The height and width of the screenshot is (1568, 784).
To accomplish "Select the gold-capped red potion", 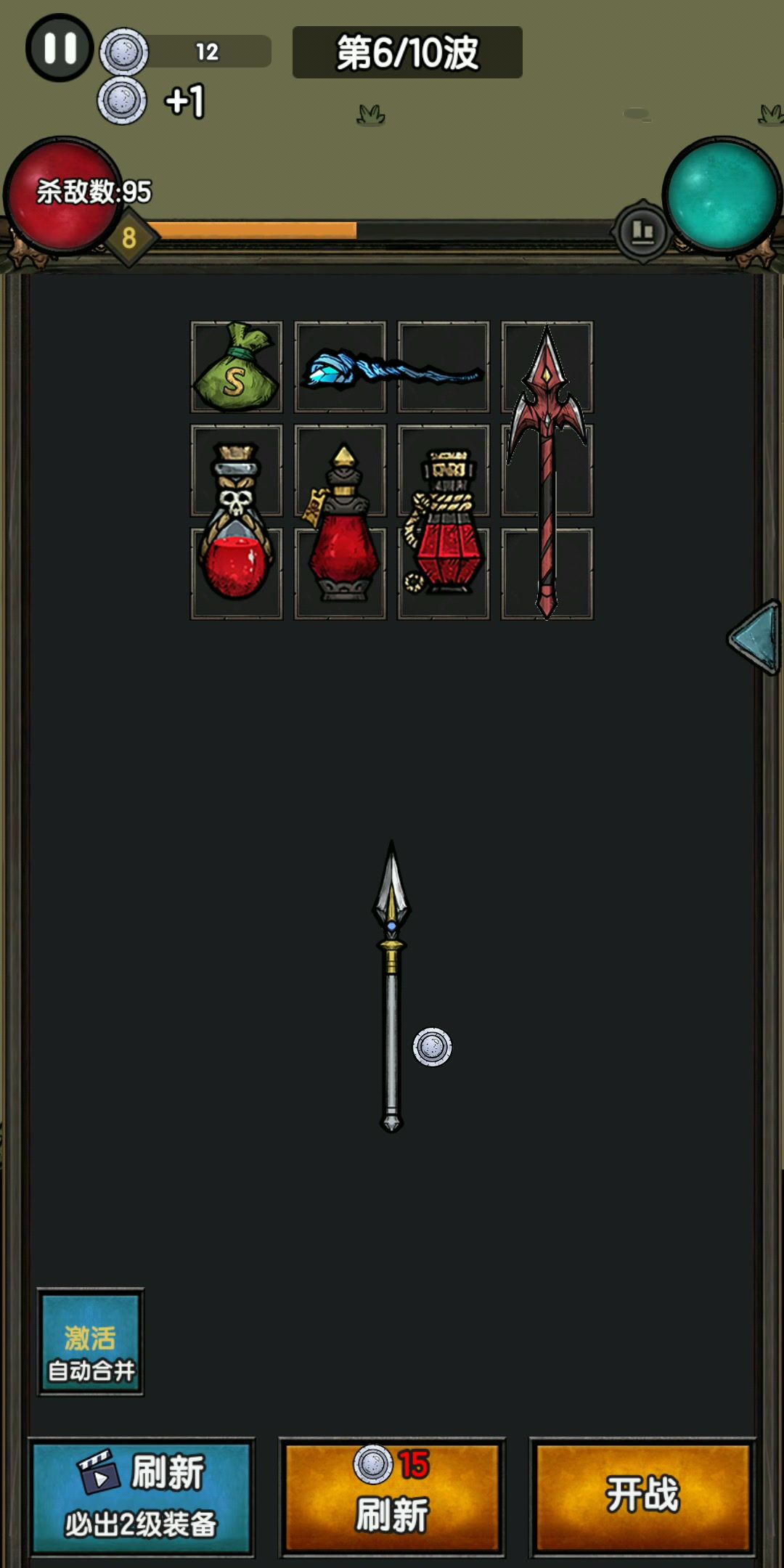I will [x=341, y=523].
